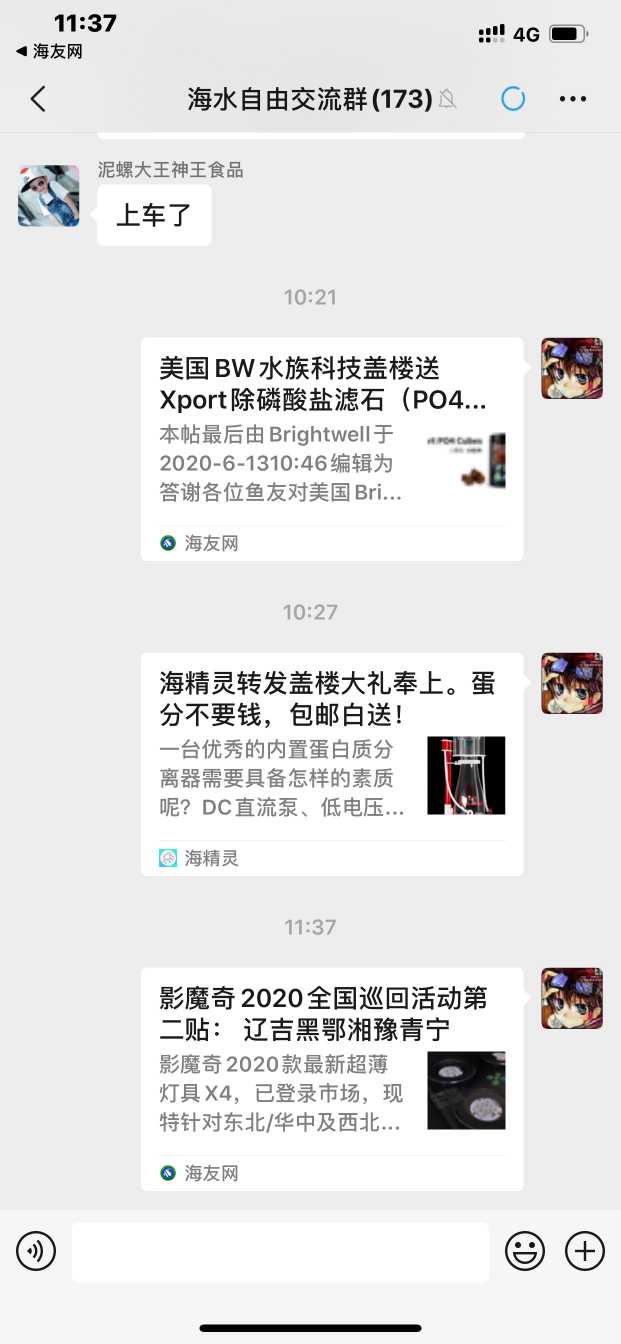The image size is (621, 1344).
Task: Open the 影魔奇2020全国巡回活动 shared link
Action: pos(331,1078)
